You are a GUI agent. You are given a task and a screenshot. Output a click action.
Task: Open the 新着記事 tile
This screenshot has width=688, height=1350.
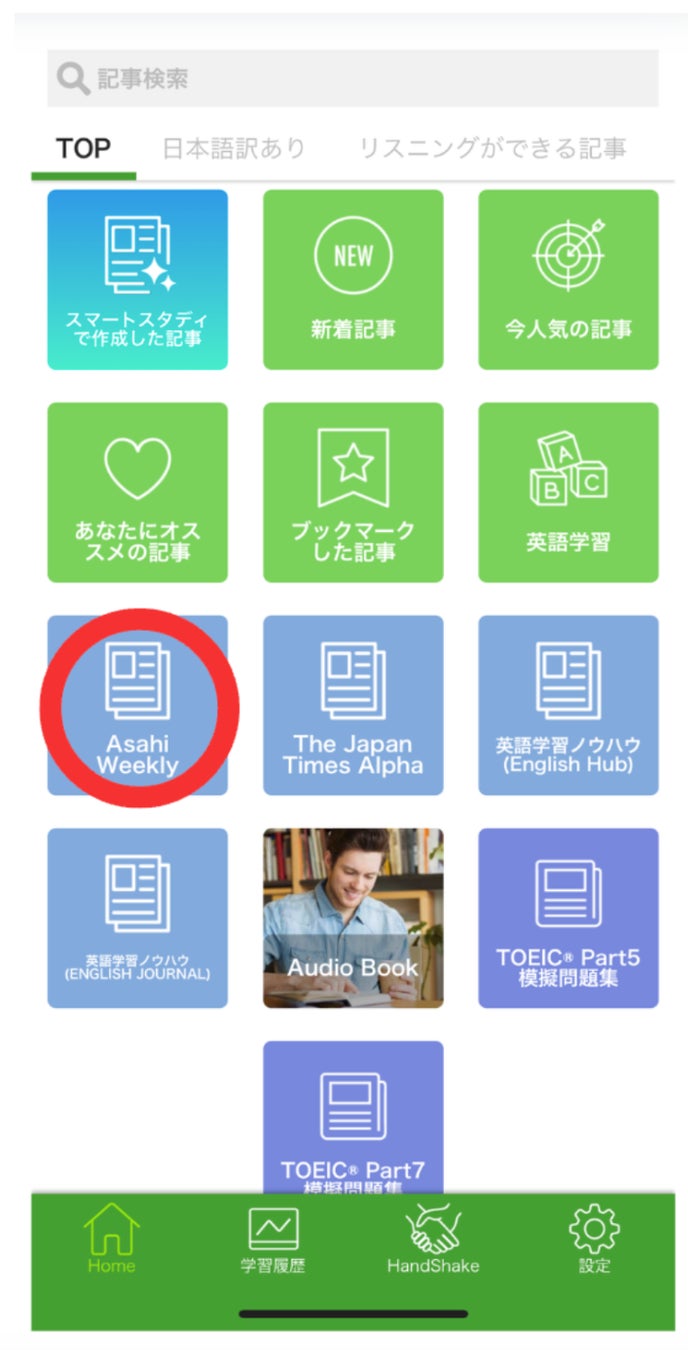coord(353,280)
